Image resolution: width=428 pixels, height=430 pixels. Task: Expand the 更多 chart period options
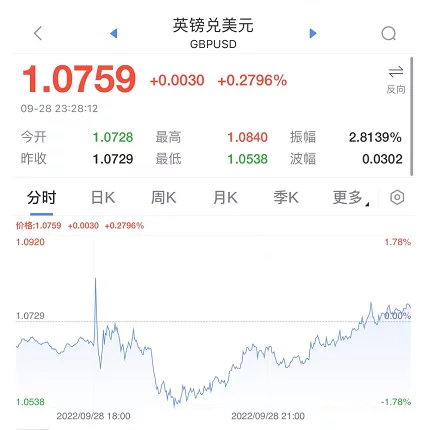[350, 198]
